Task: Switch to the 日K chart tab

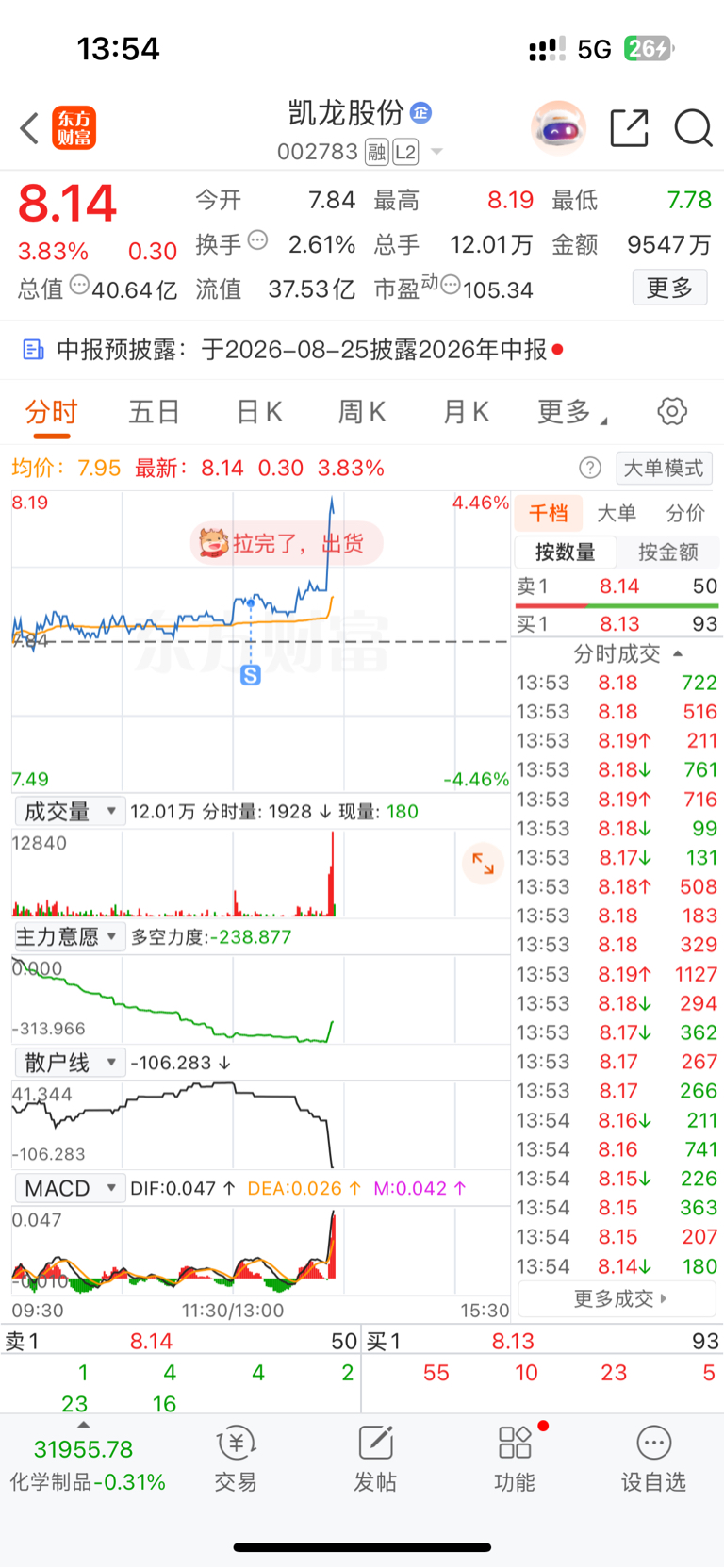Action: [259, 412]
